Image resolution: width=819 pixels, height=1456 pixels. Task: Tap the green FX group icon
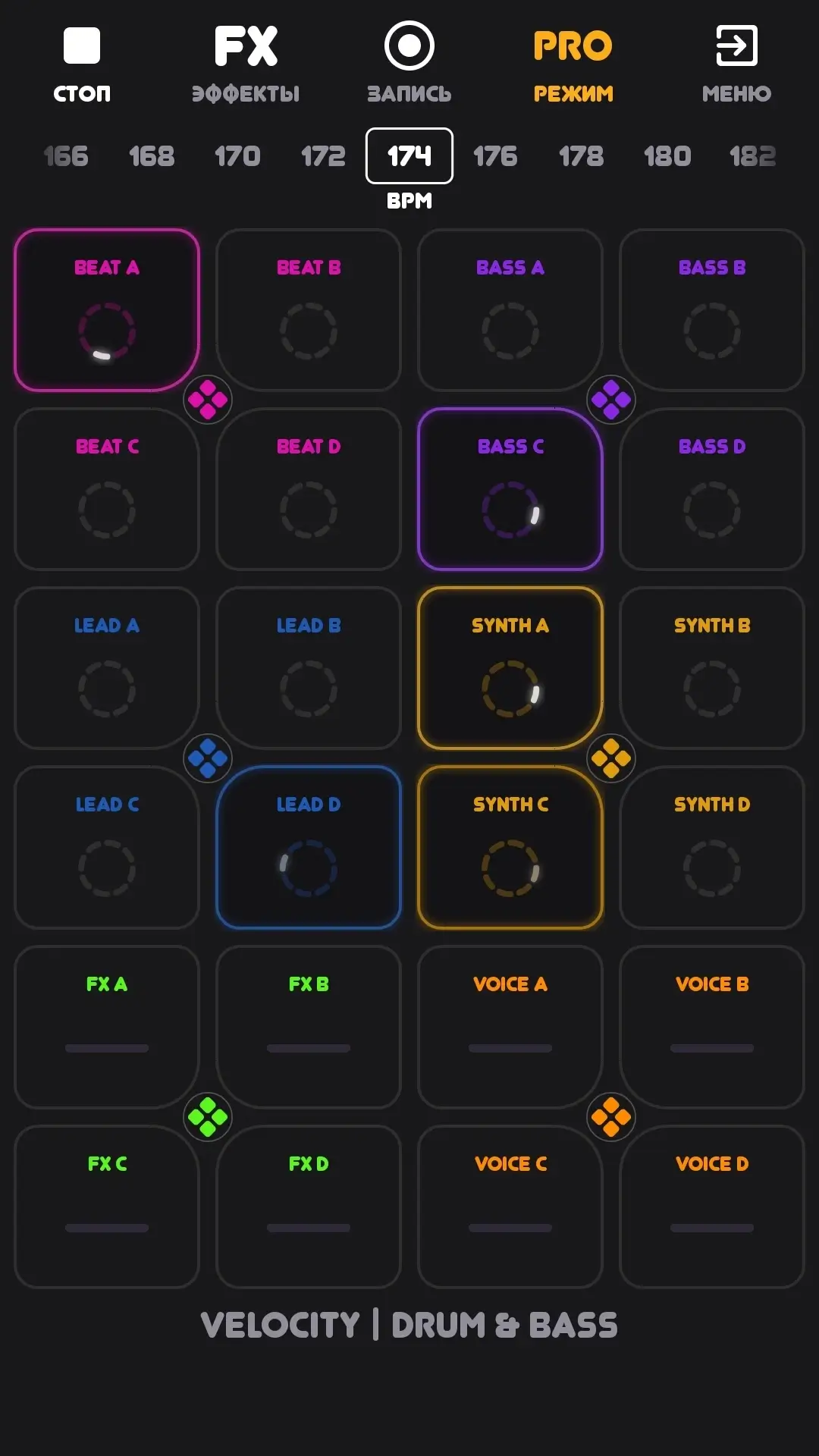pyautogui.click(x=208, y=1117)
